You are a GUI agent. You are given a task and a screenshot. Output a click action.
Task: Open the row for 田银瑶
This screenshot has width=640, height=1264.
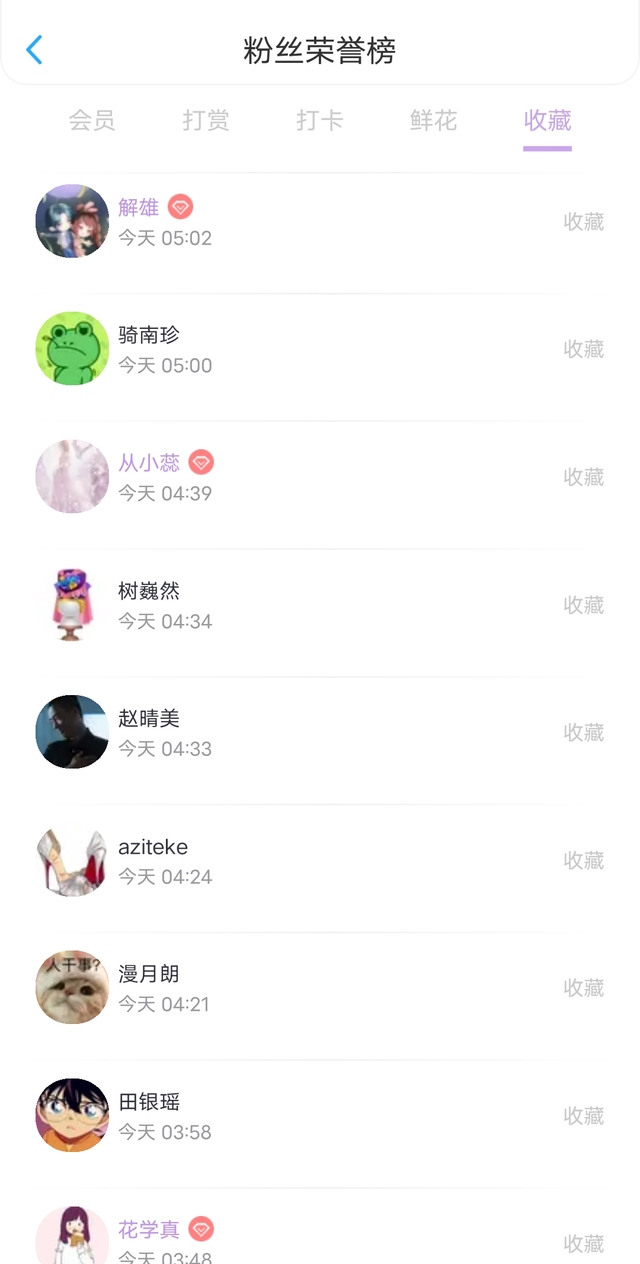320,1116
